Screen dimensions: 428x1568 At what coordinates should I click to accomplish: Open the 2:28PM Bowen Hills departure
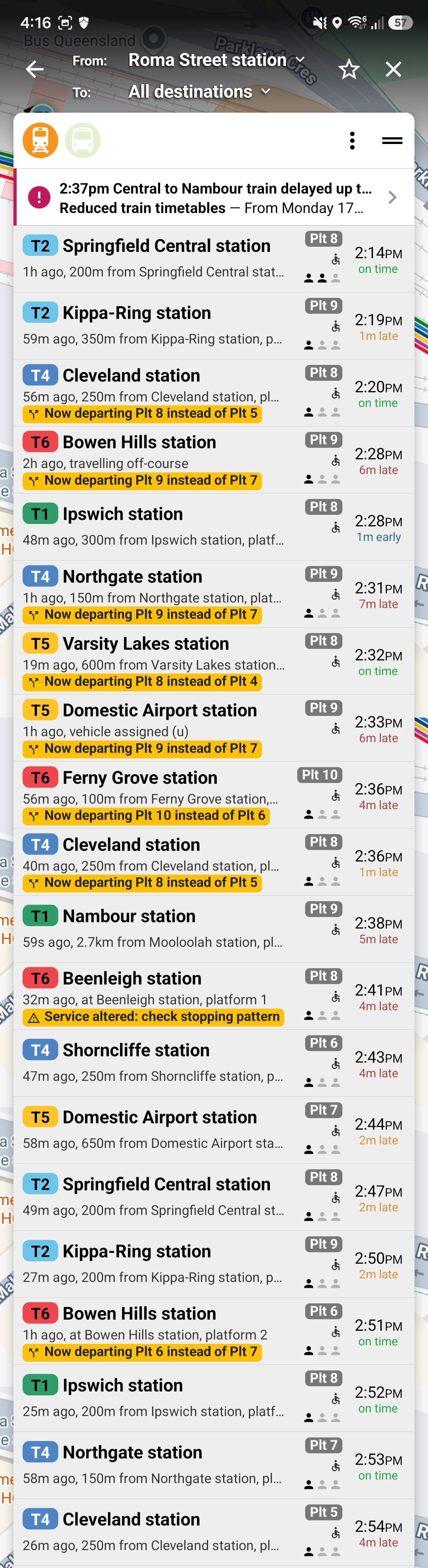(214, 460)
